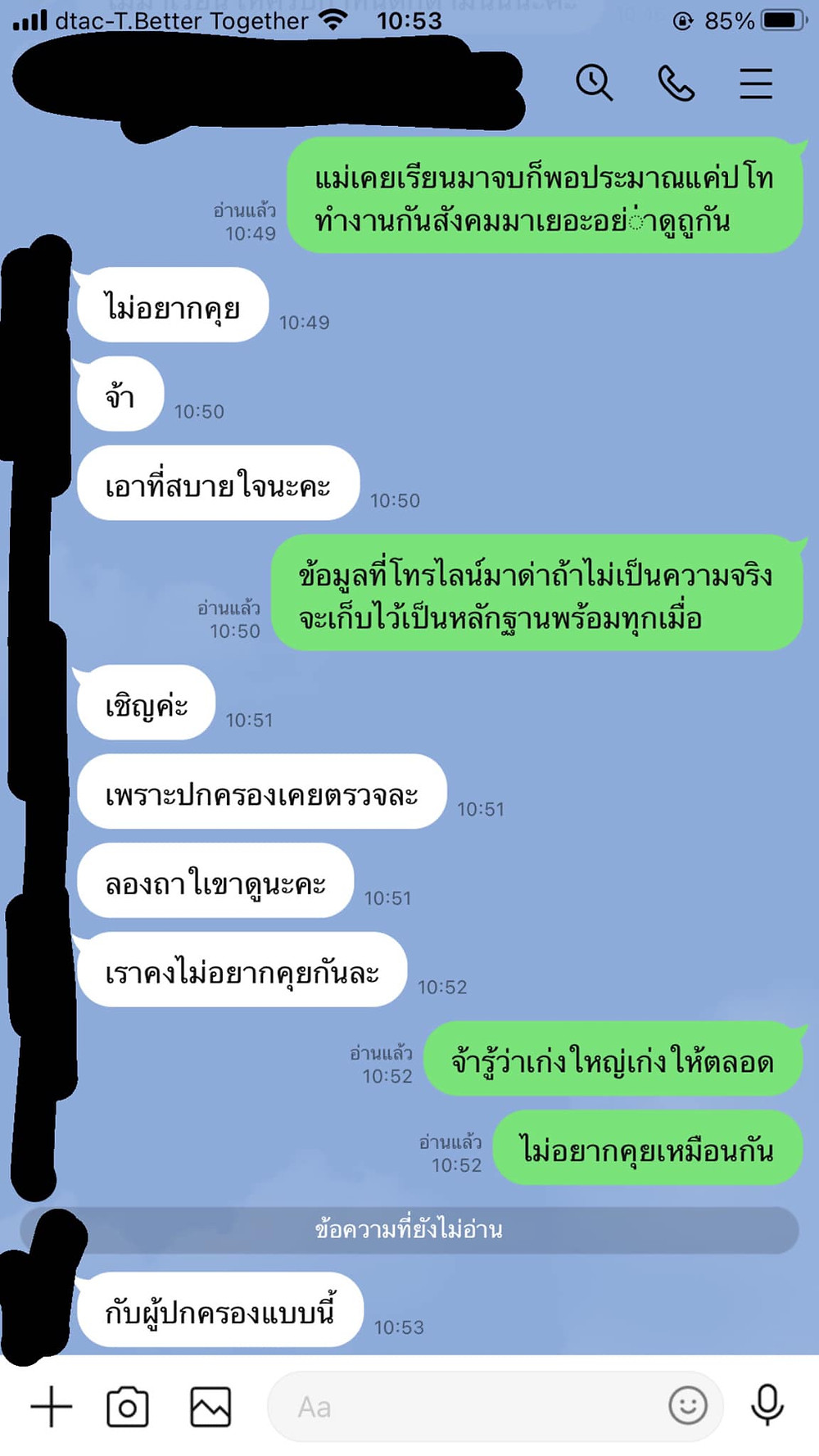Open the plus attachments menu
The height and width of the screenshot is (1456, 819).
tap(52, 1407)
